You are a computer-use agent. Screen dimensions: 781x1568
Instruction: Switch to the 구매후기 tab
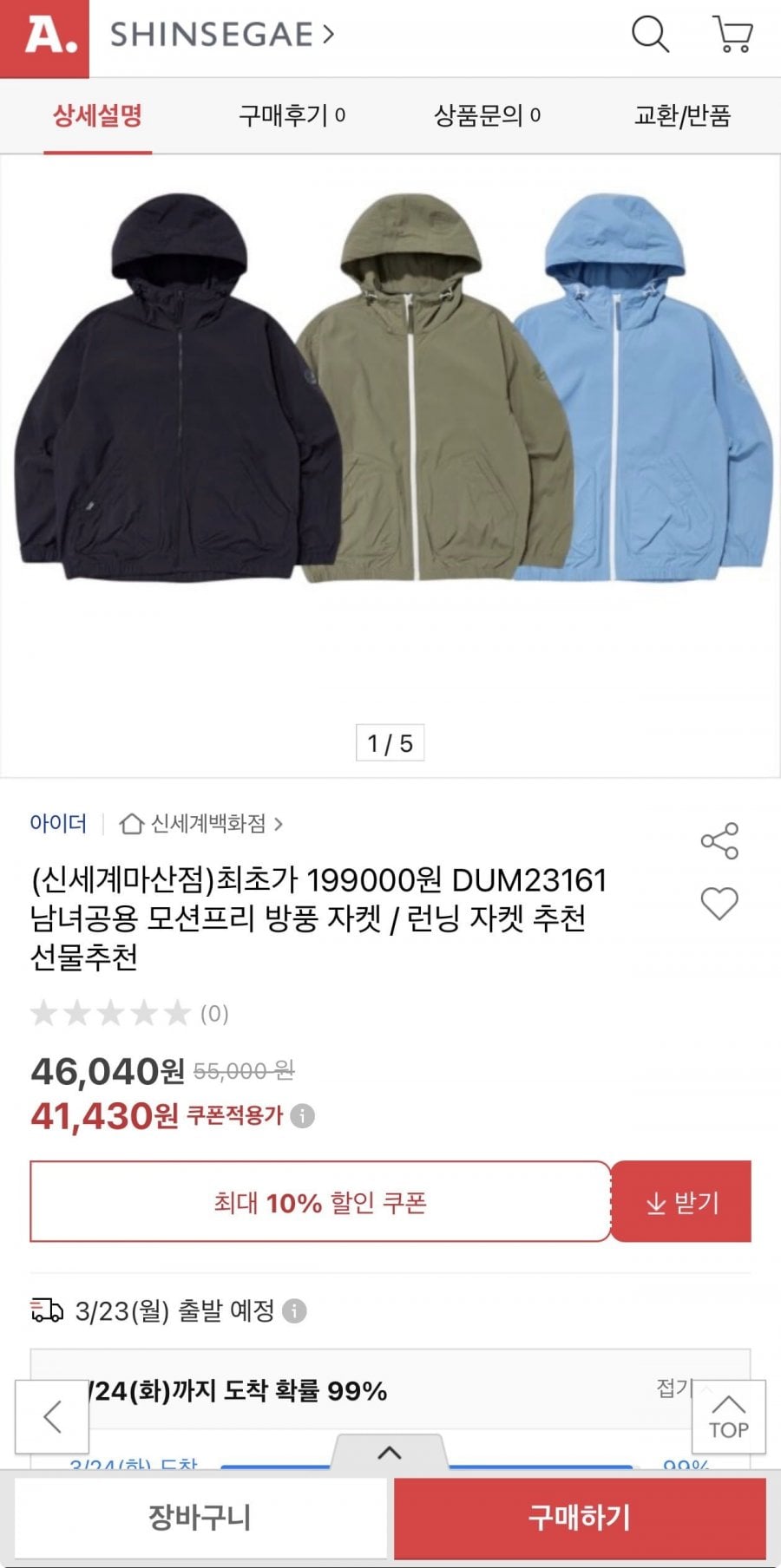click(x=292, y=115)
